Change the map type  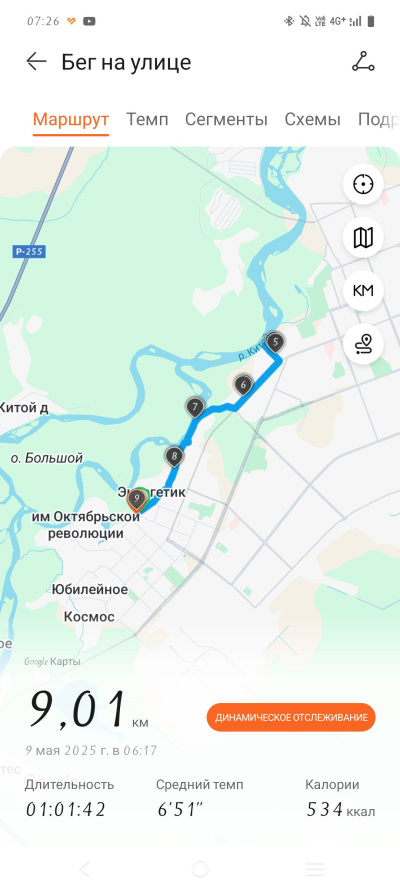[x=363, y=238]
